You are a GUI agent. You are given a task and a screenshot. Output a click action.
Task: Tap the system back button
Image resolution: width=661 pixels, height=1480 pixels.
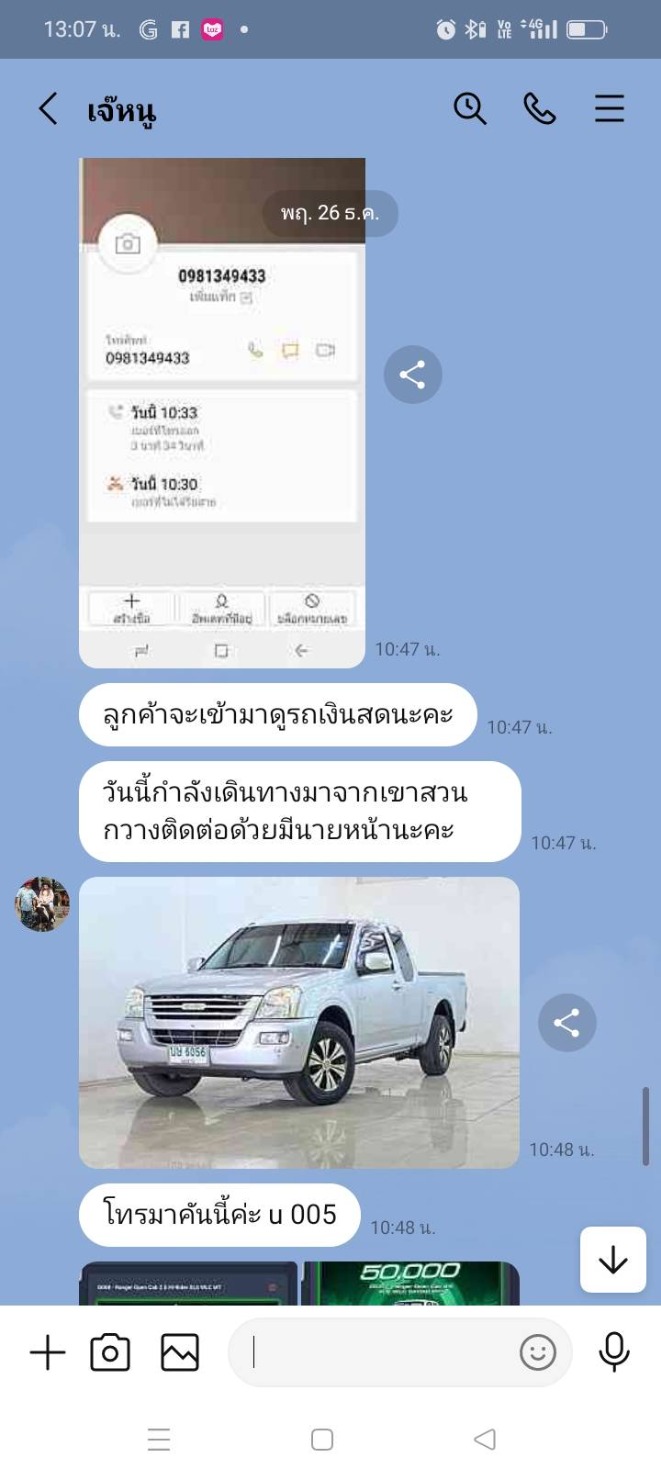tap(484, 1439)
